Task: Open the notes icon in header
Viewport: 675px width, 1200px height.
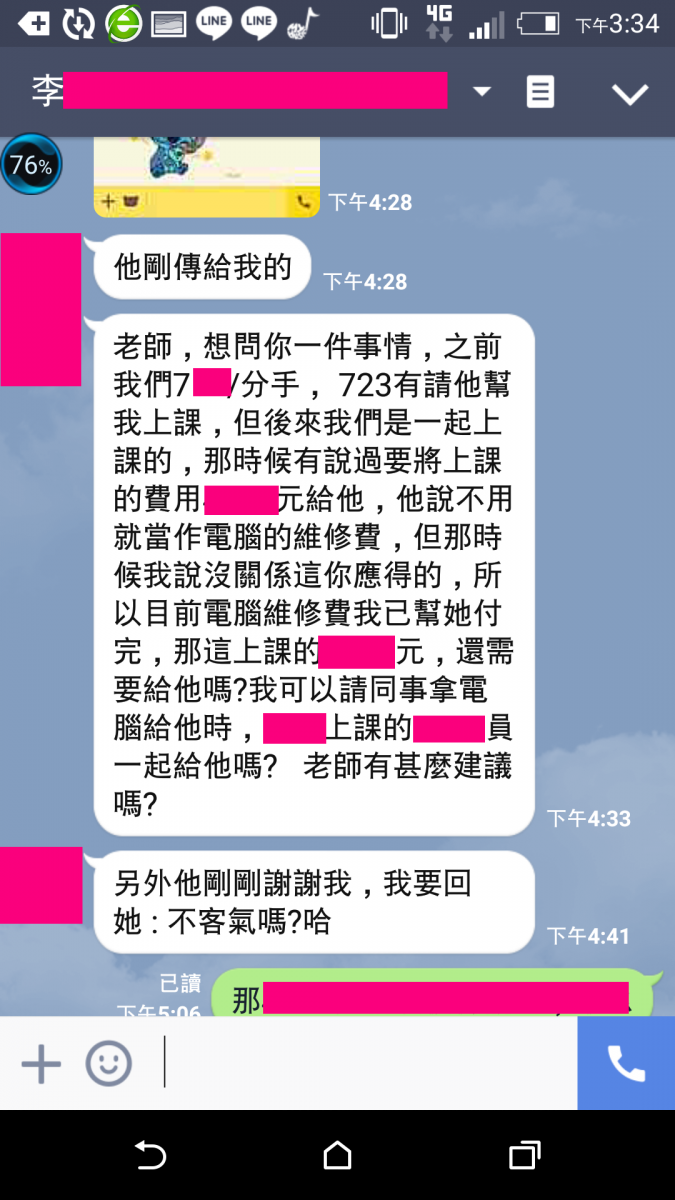Action: (540, 92)
